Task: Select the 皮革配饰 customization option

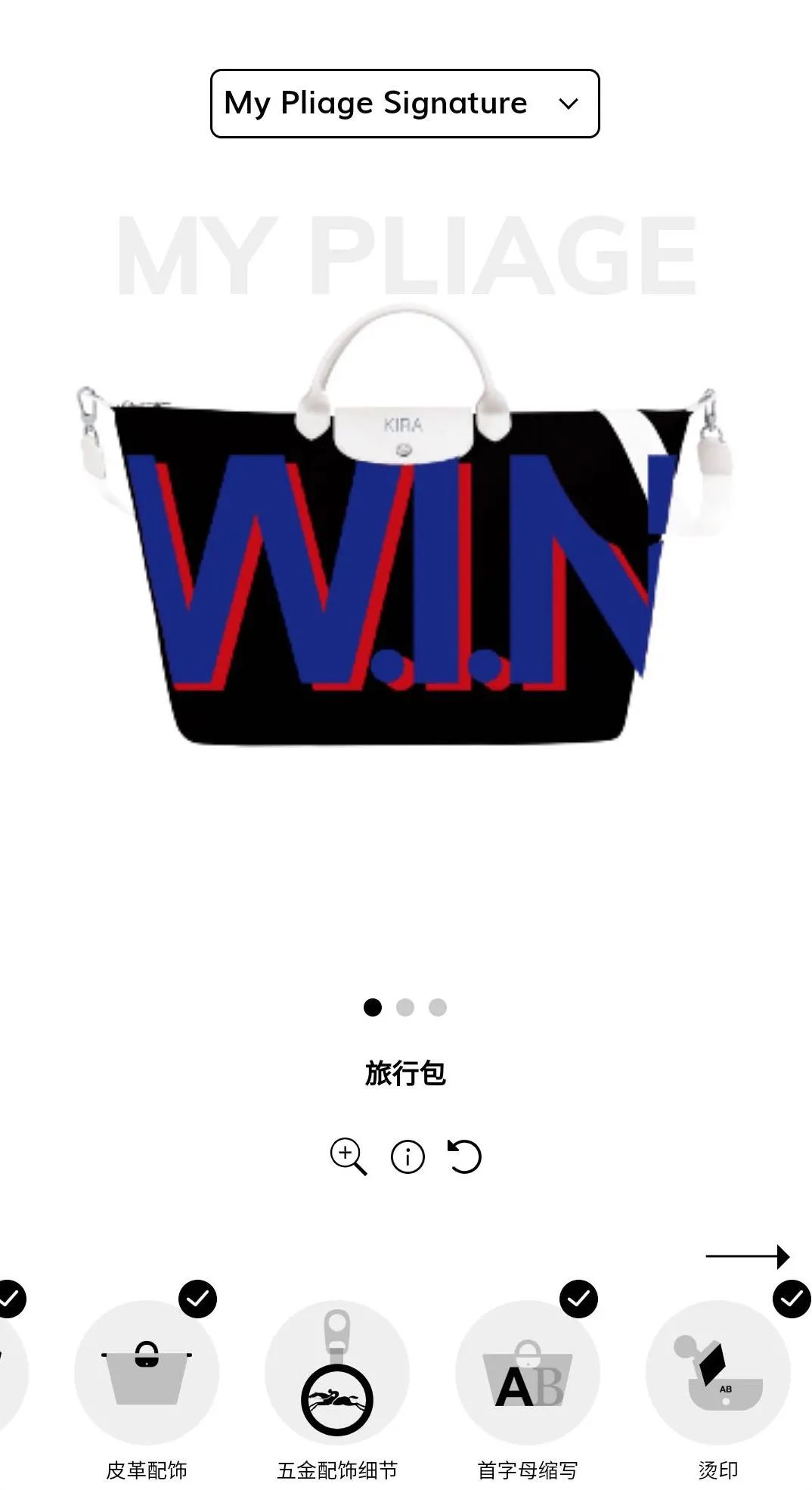Action: (147, 1372)
